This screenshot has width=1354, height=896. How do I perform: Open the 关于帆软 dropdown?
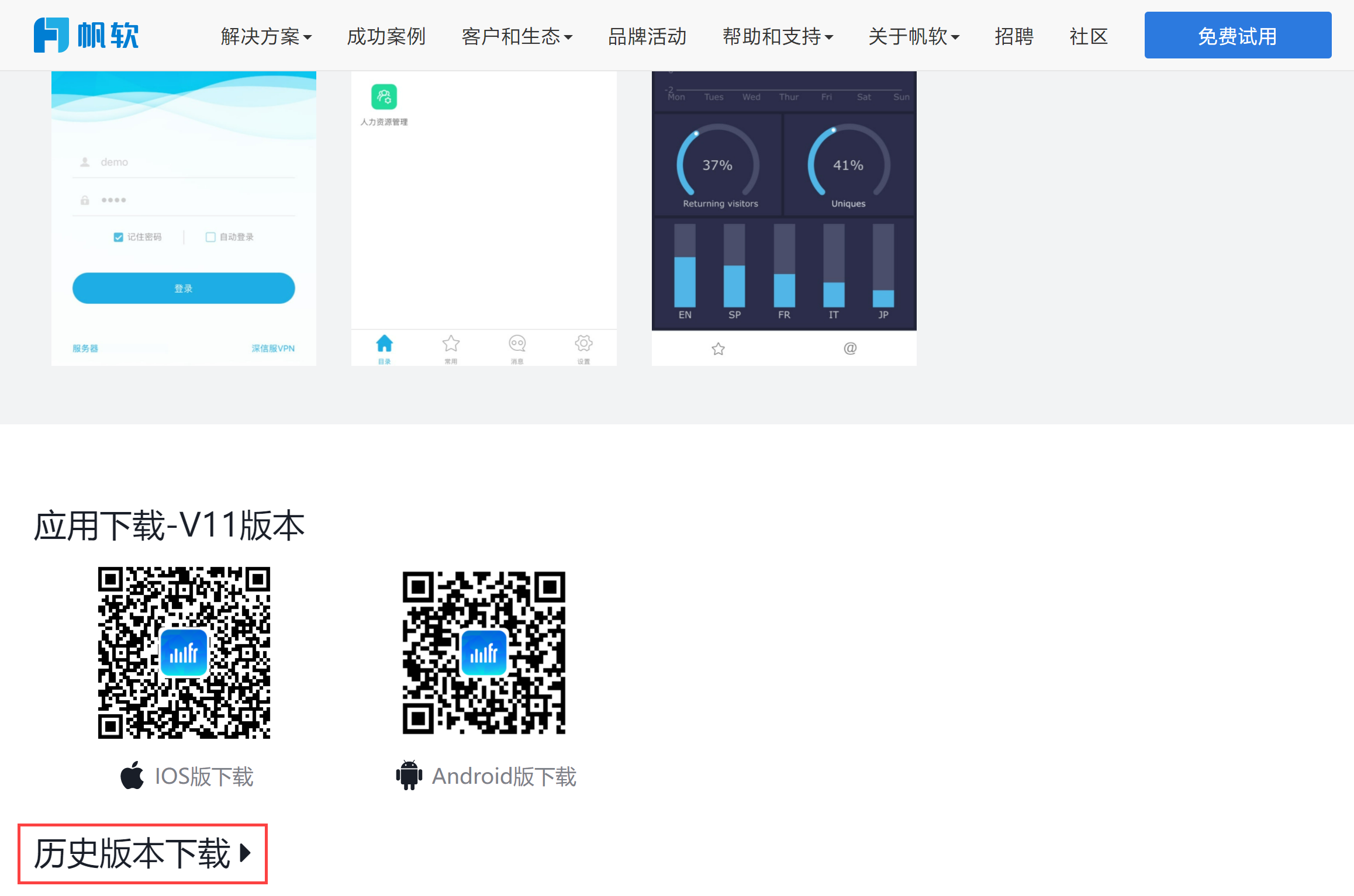914,36
